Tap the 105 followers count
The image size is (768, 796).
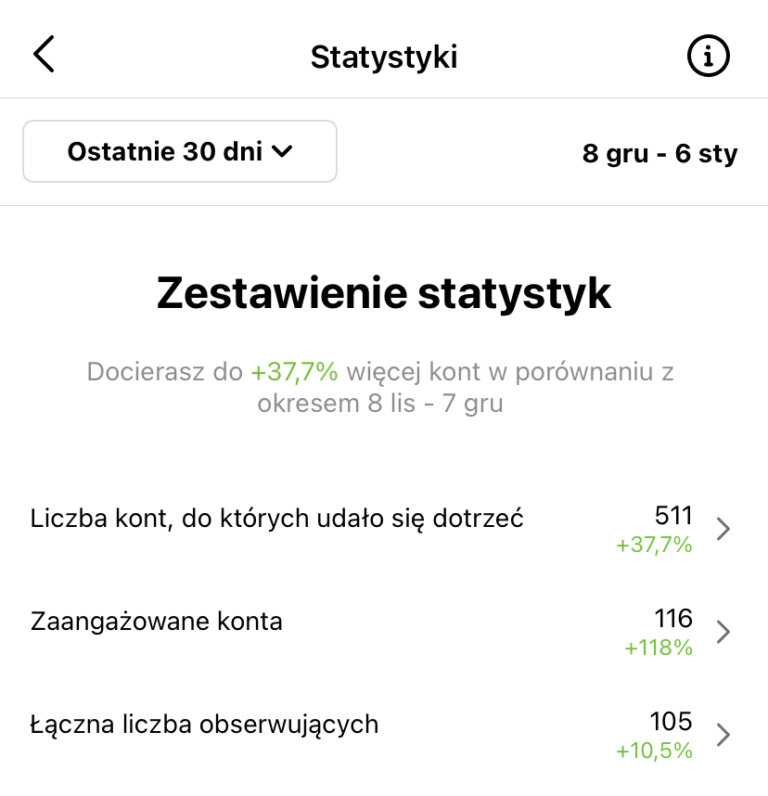coord(672,721)
